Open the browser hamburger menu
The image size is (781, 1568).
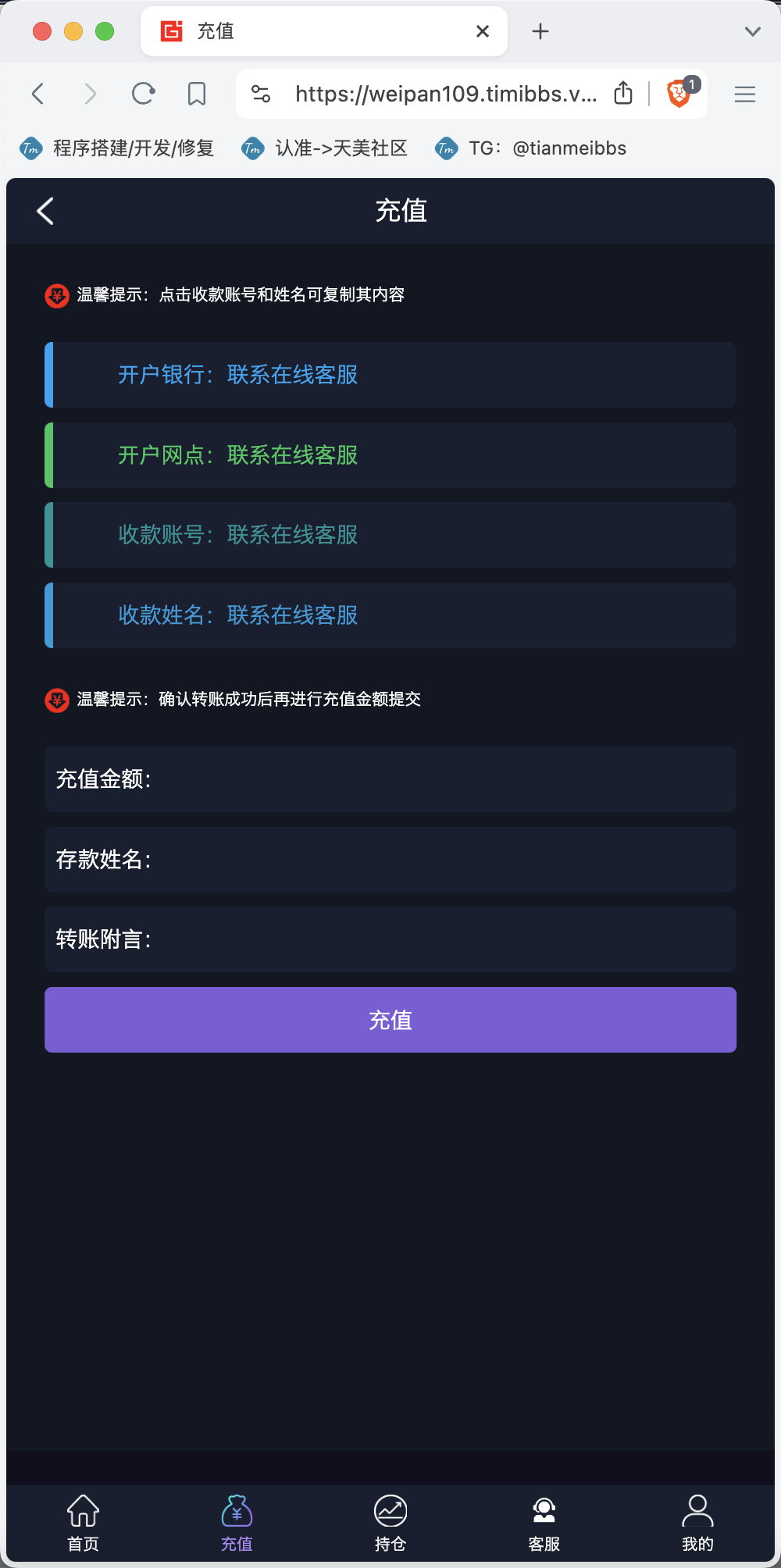[x=745, y=94]
